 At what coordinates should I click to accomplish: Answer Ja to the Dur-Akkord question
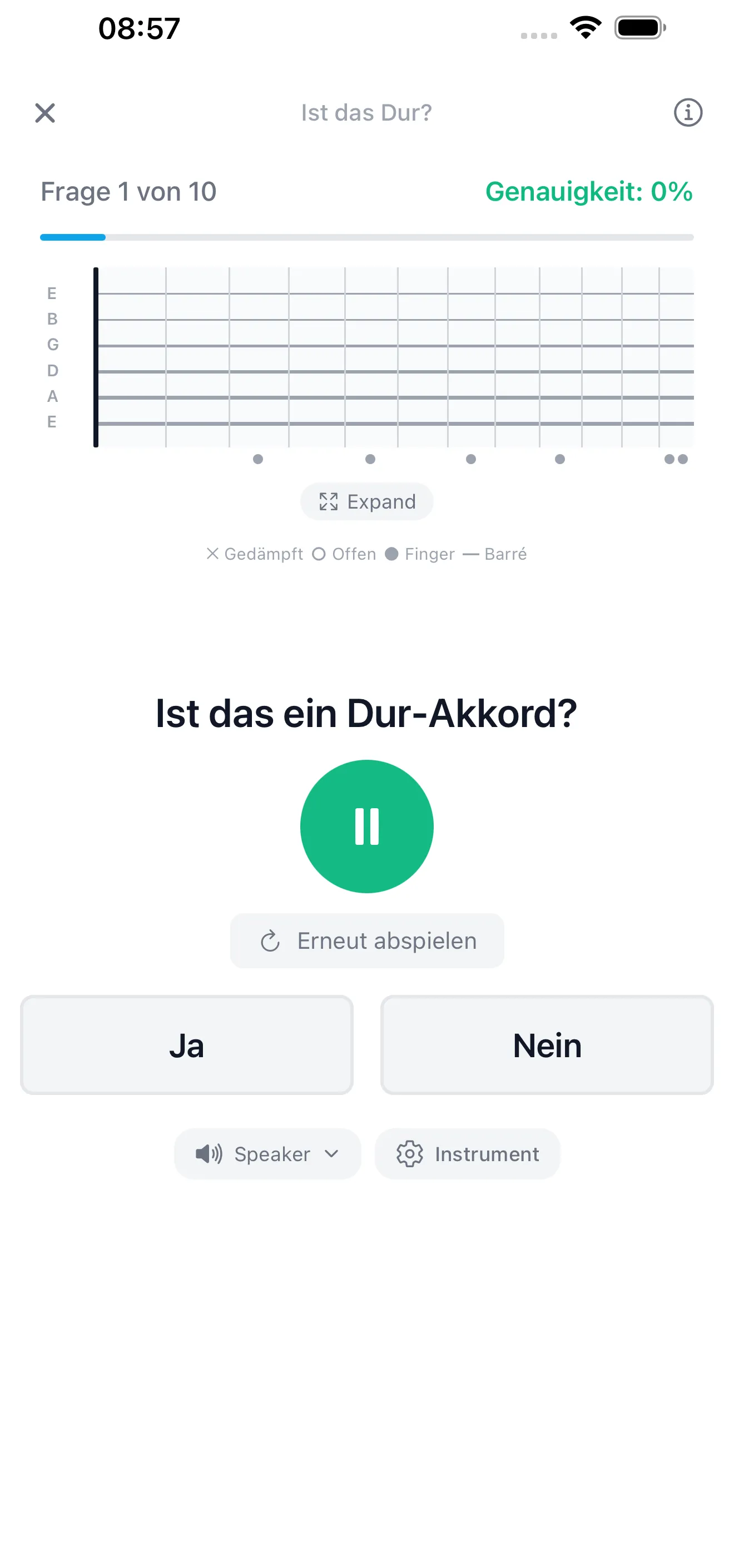pos(186,1044)
